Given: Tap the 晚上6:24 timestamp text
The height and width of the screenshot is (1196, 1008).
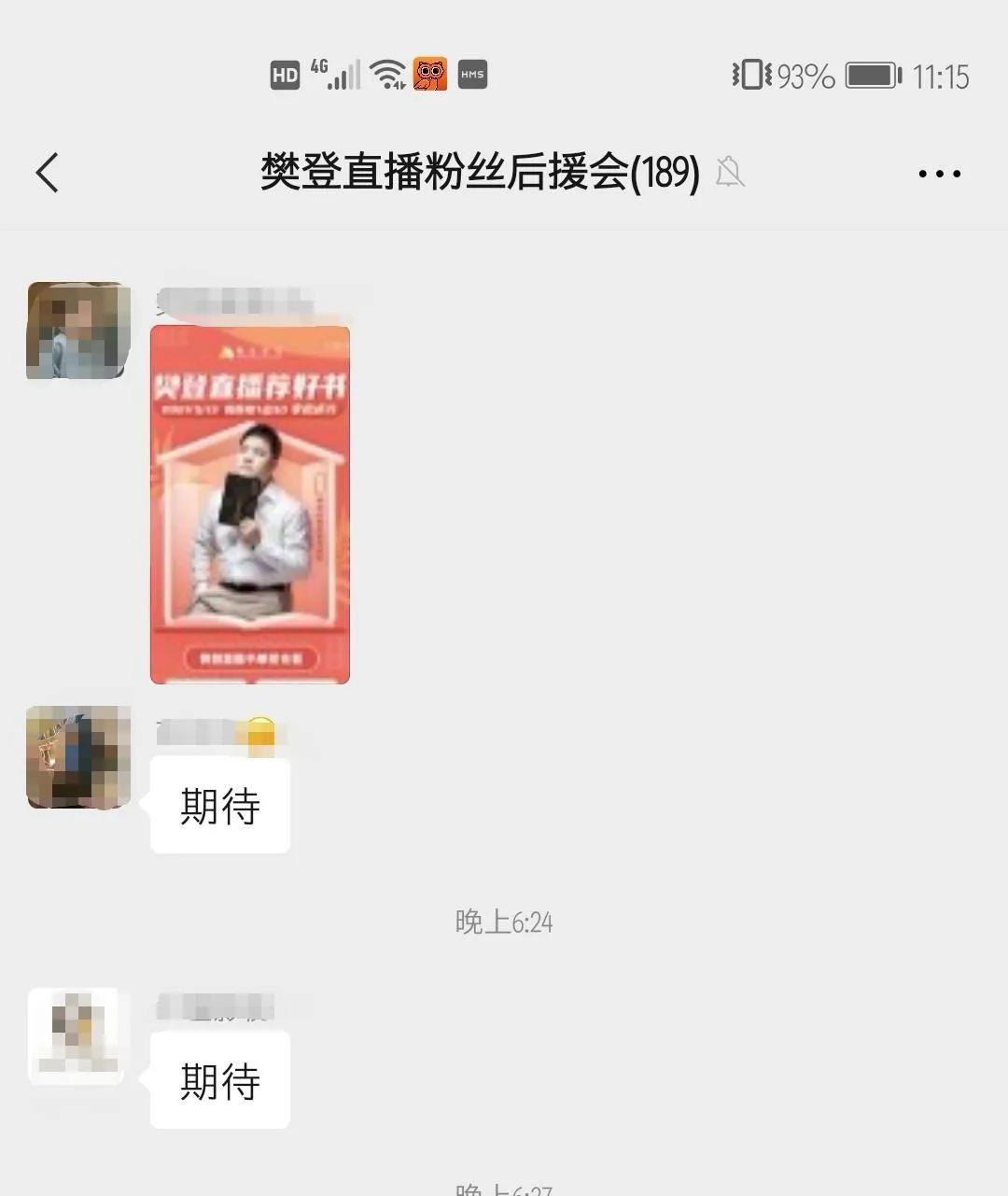Looking at the screenshot, I should pos(501,922).
